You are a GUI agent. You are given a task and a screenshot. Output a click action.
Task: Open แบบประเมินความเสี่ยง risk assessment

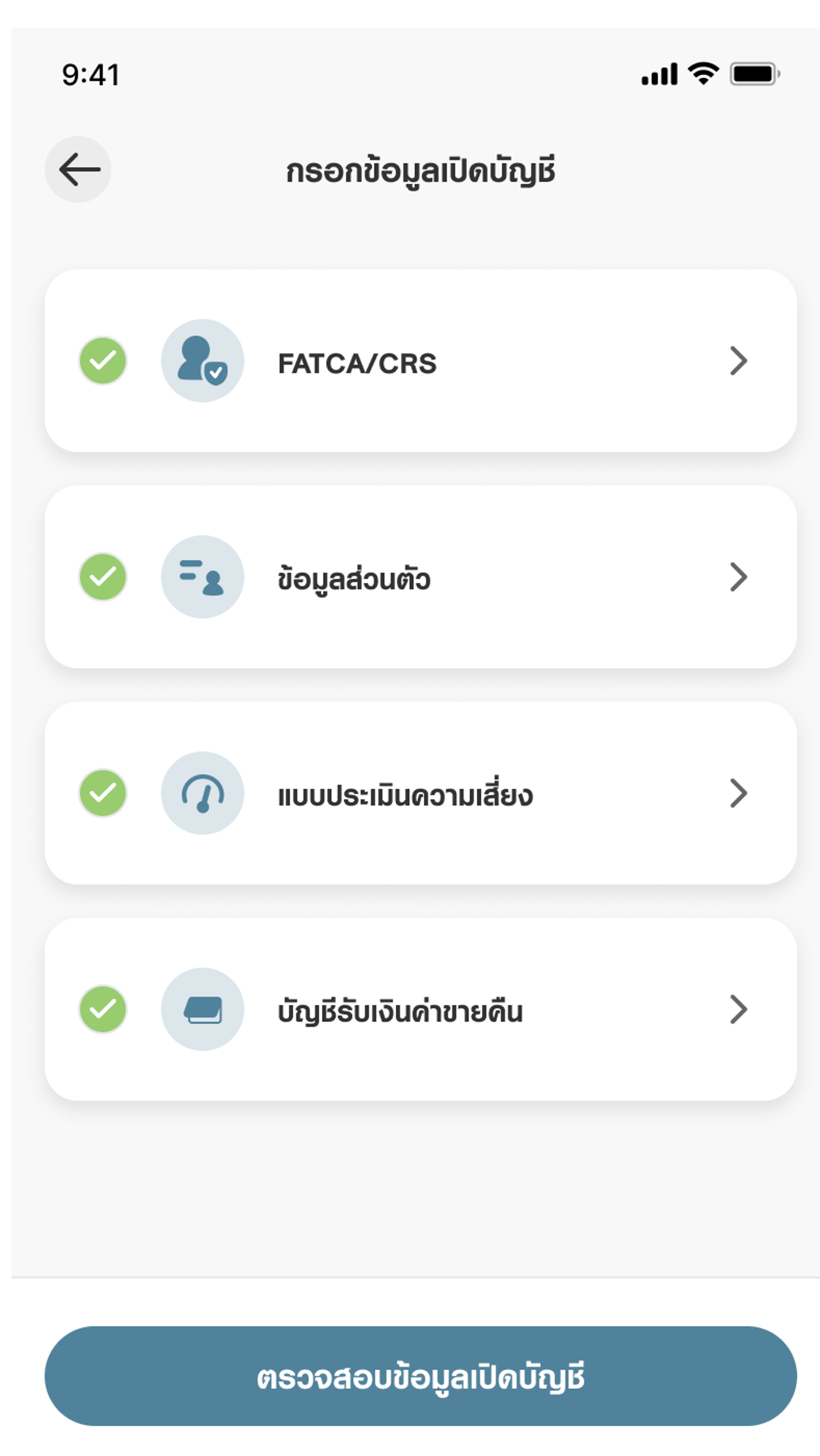point(421,793)
